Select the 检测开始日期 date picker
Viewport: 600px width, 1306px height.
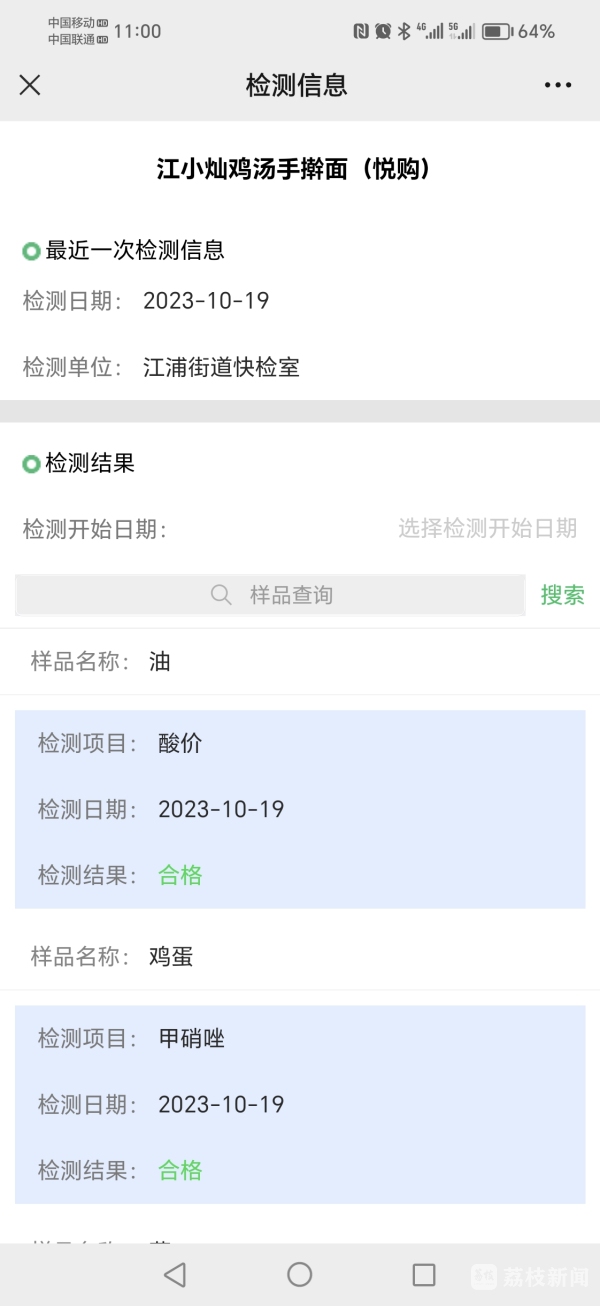pos(487,529)
